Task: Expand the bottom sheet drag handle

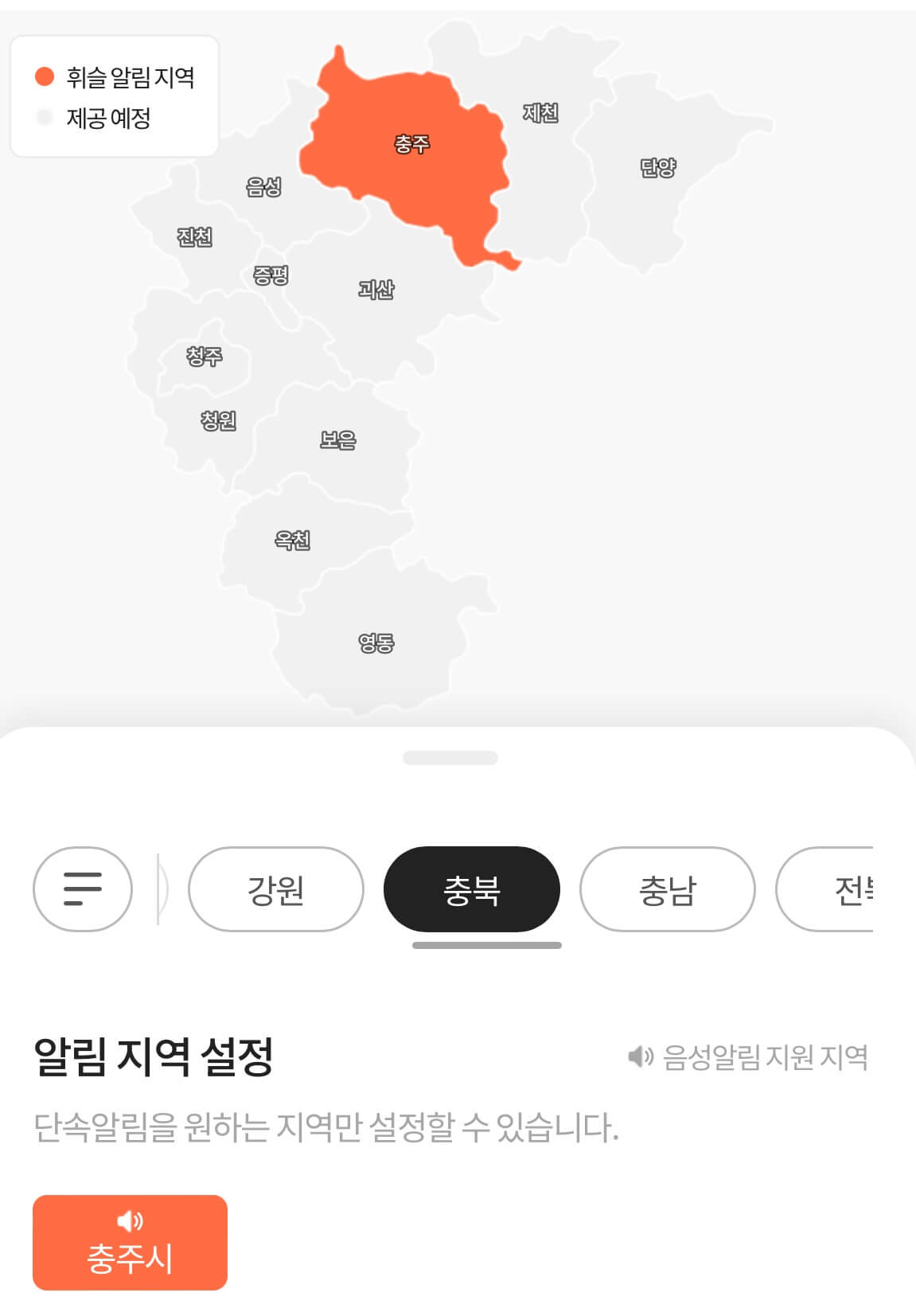Action: [x=458, y=759]
